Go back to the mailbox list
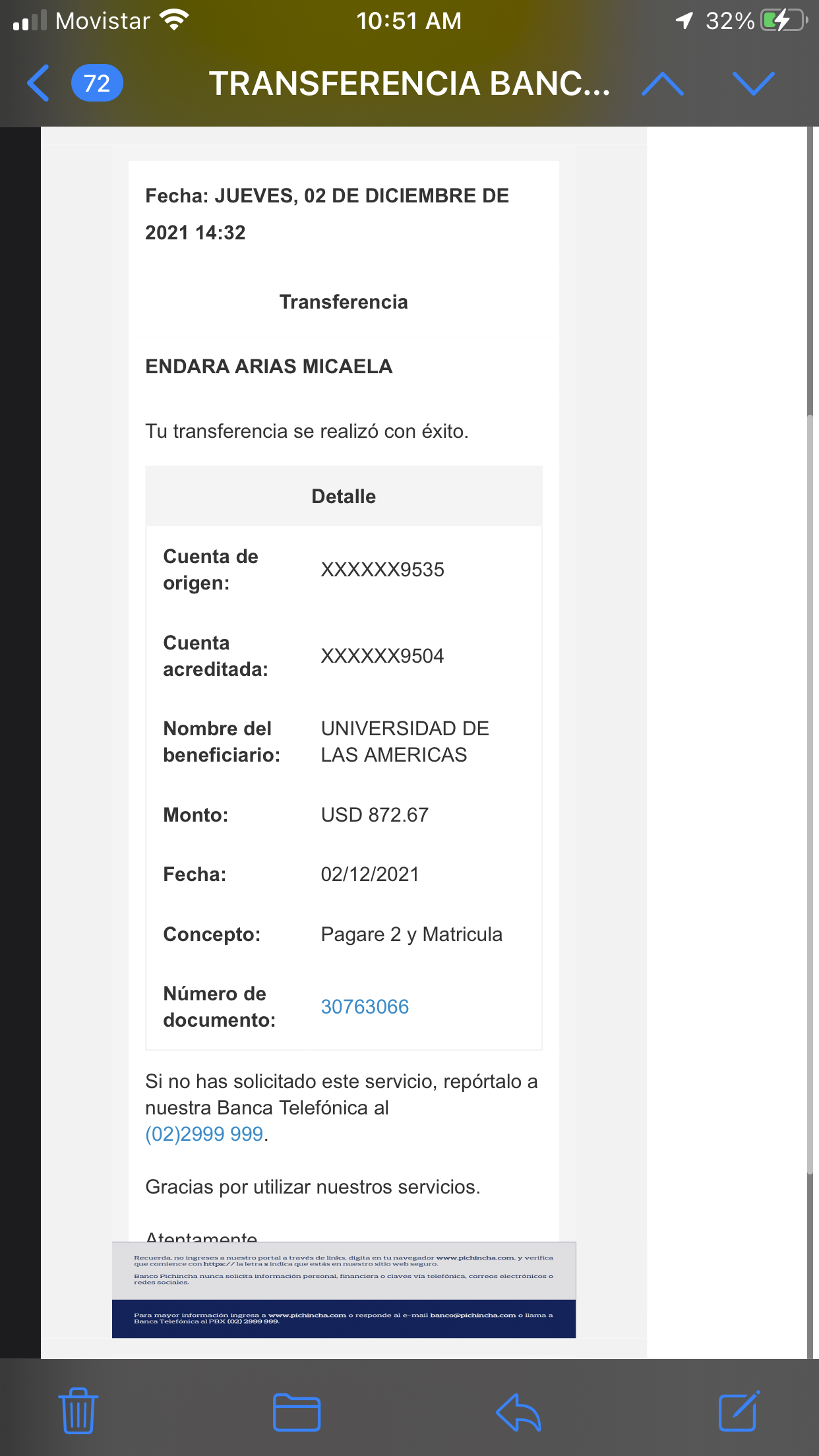The height and width of the screenshot is (1456, 819). click(40, 83)
